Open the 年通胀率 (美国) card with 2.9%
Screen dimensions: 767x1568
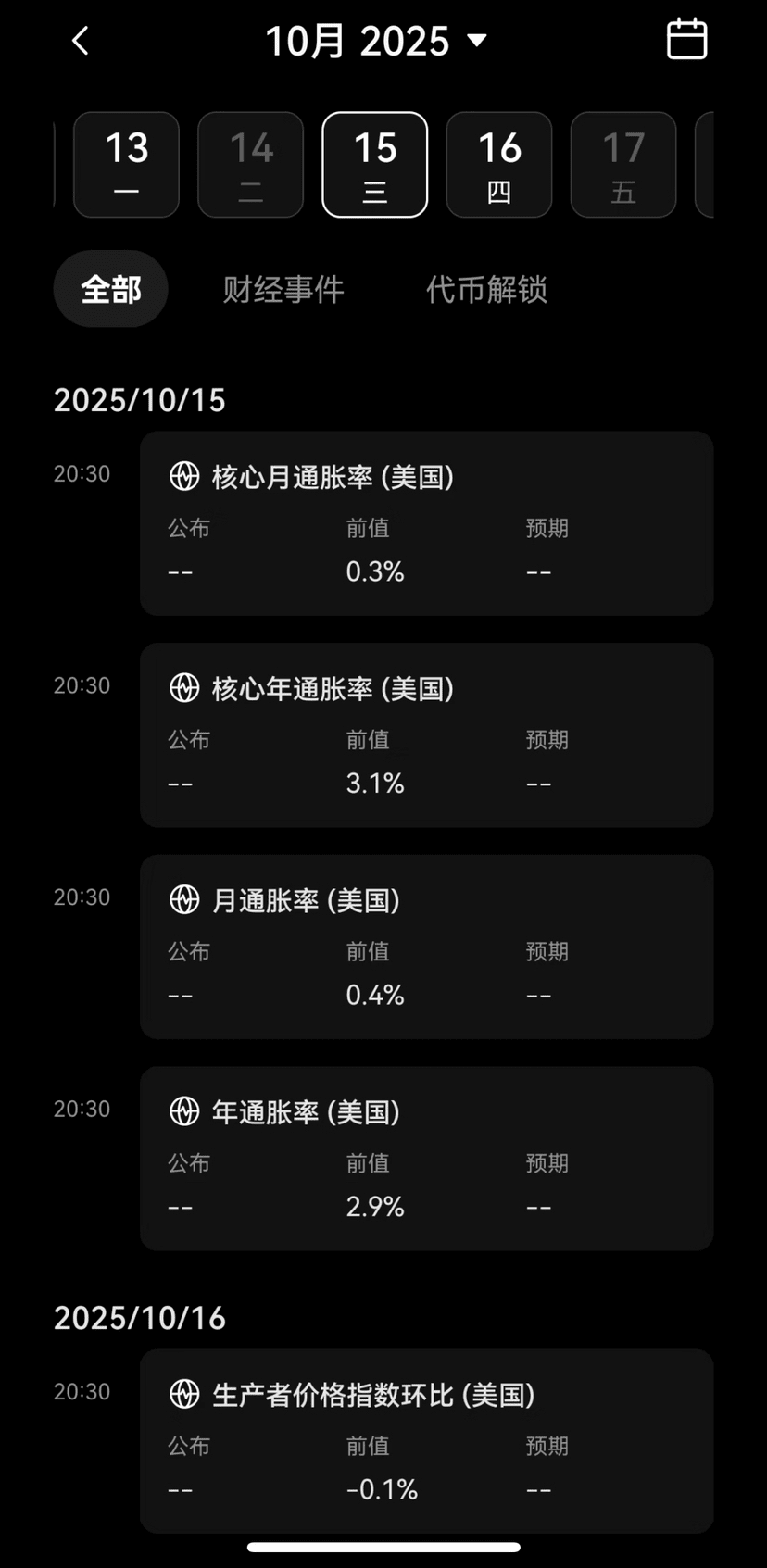point(426,1158)
